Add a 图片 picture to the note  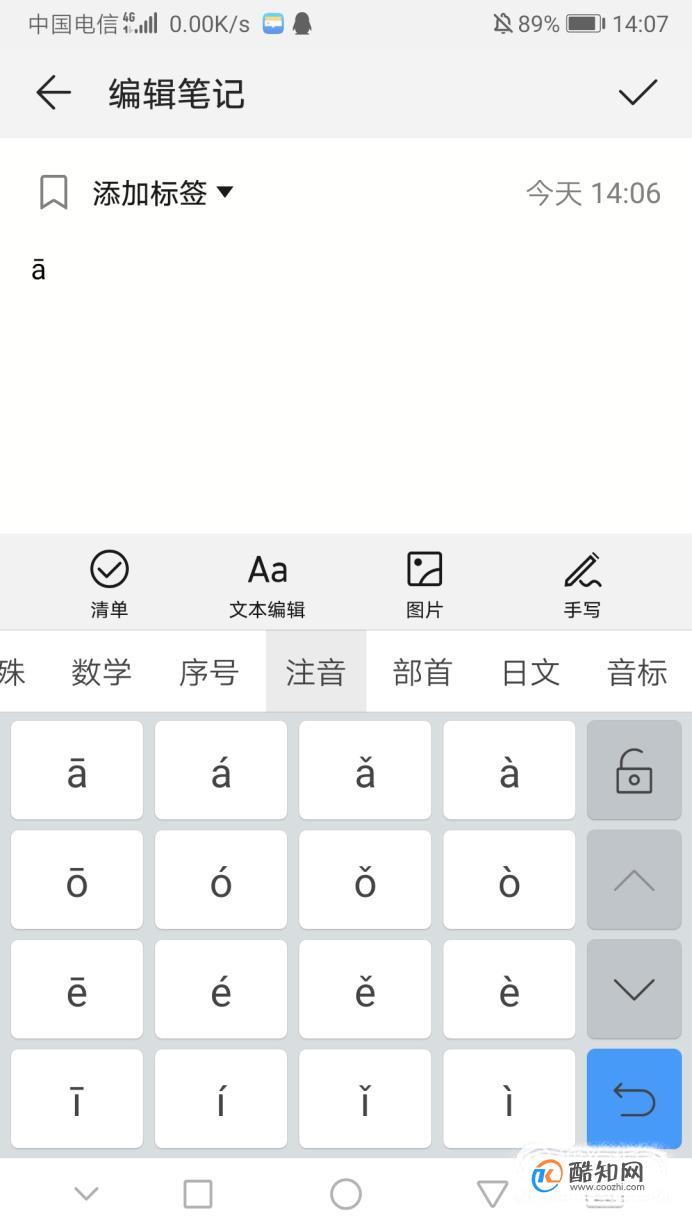coord(424,584)
